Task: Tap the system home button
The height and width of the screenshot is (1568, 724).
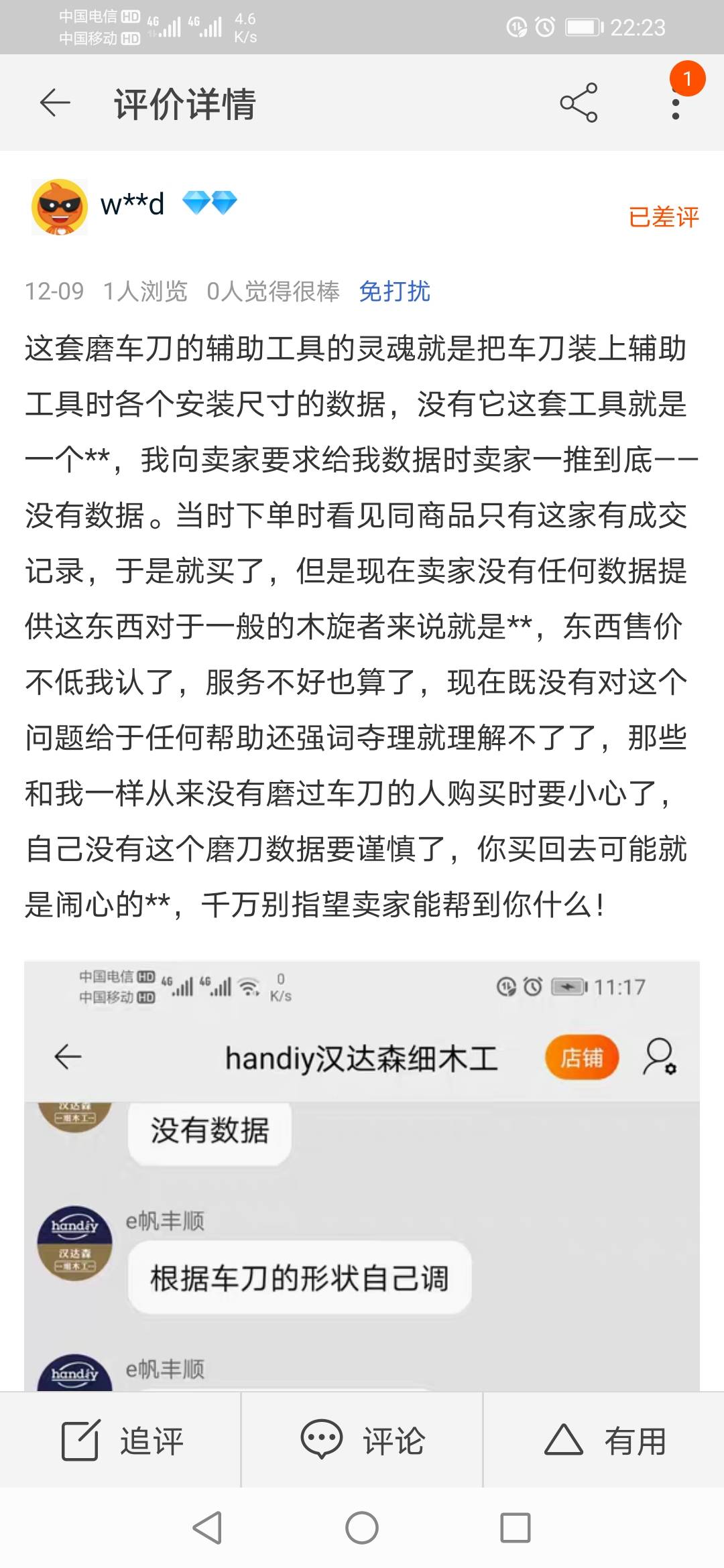Action: [362, 1528]
